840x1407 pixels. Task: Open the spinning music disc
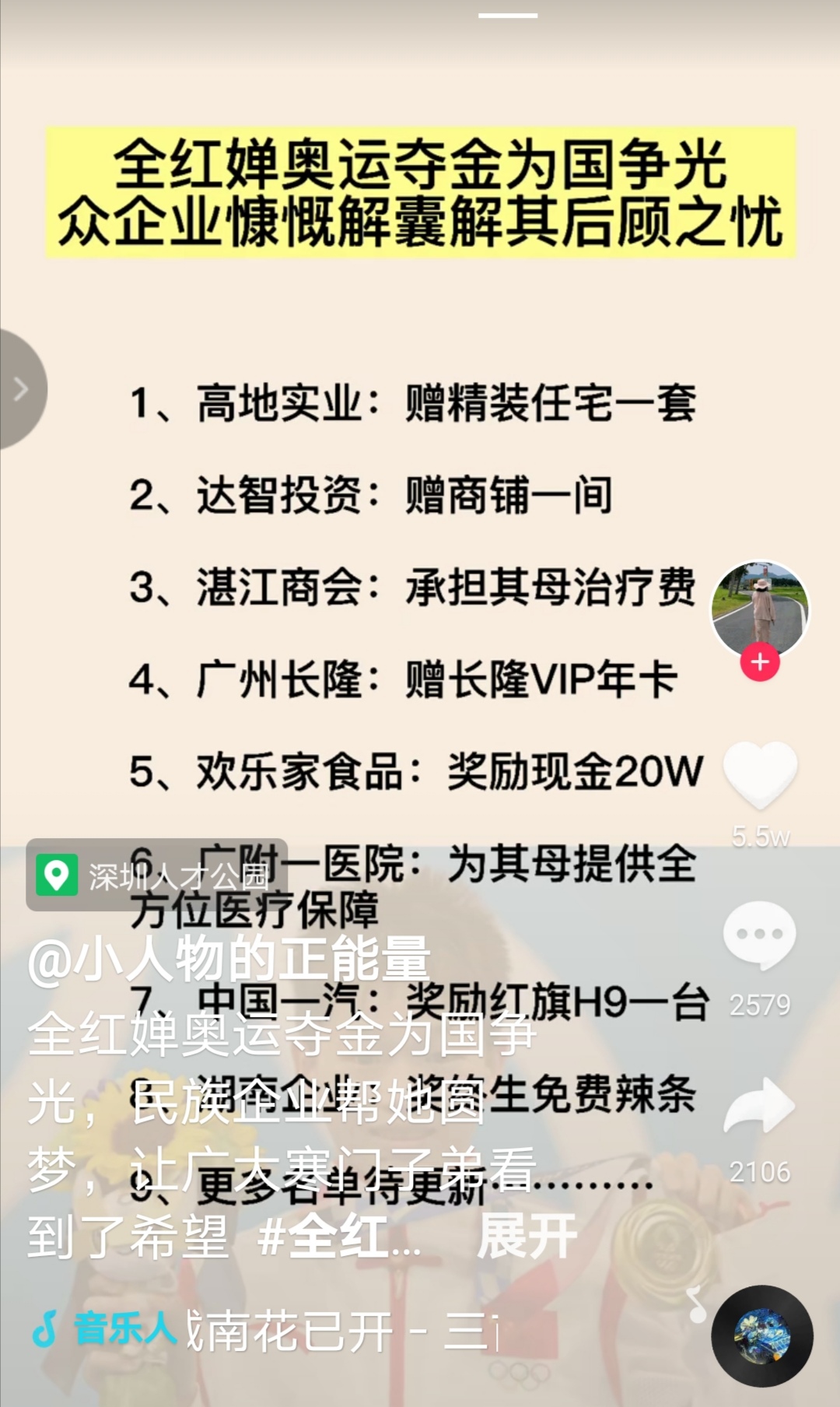click(762, 1336)
